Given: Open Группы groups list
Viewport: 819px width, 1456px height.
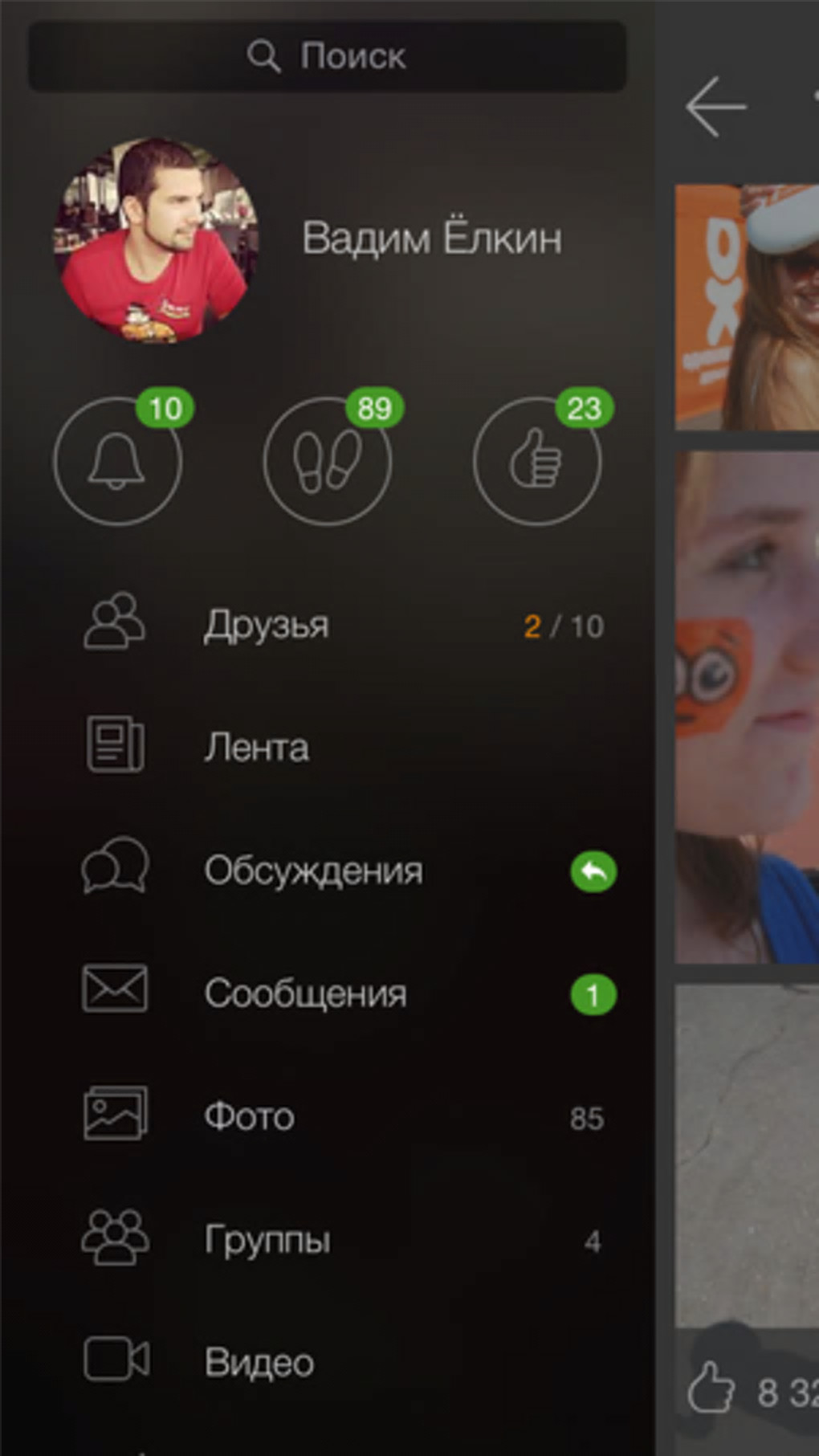Looking at the screenshot, I should coord(267,1239).
